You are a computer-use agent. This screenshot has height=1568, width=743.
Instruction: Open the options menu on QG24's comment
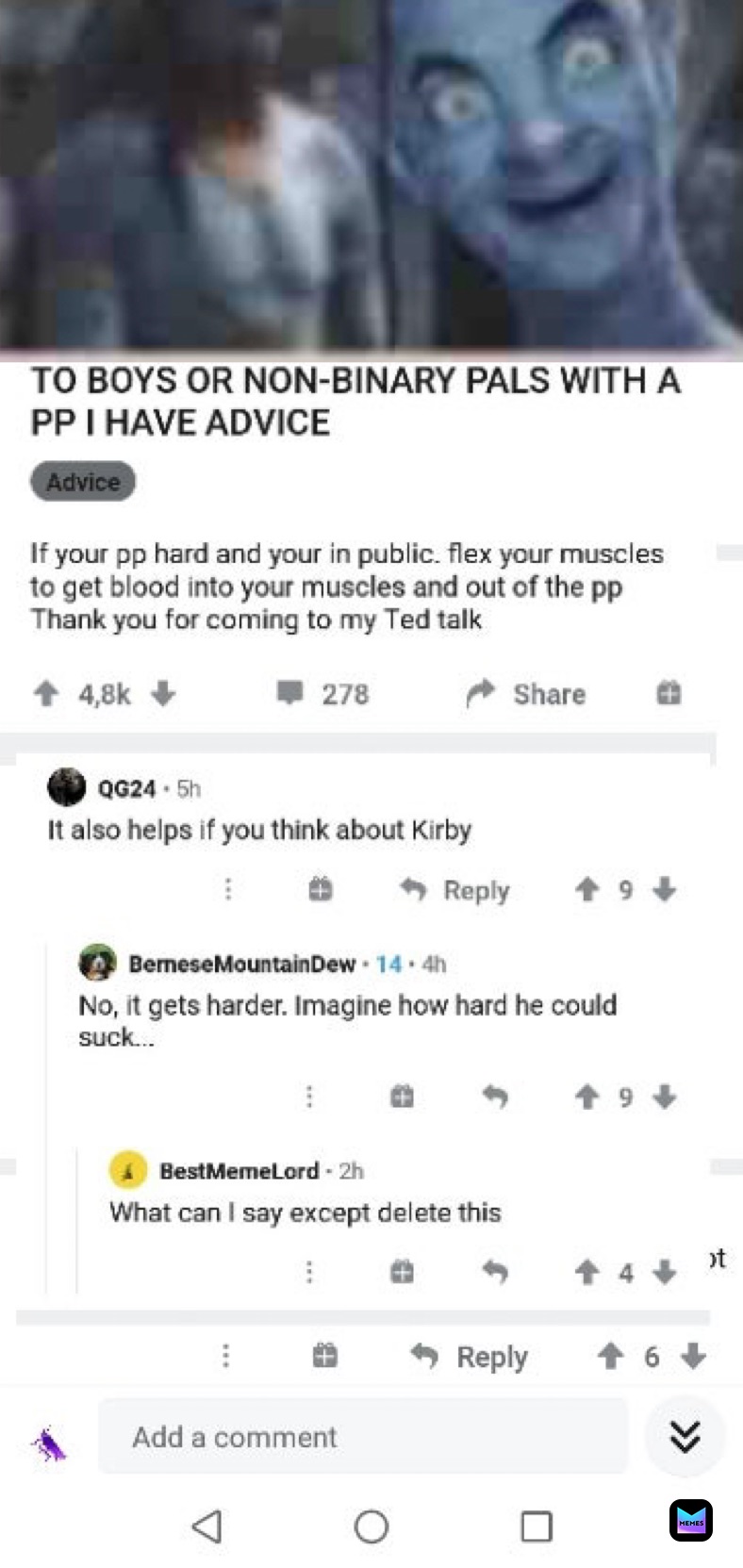pos(227,890)
